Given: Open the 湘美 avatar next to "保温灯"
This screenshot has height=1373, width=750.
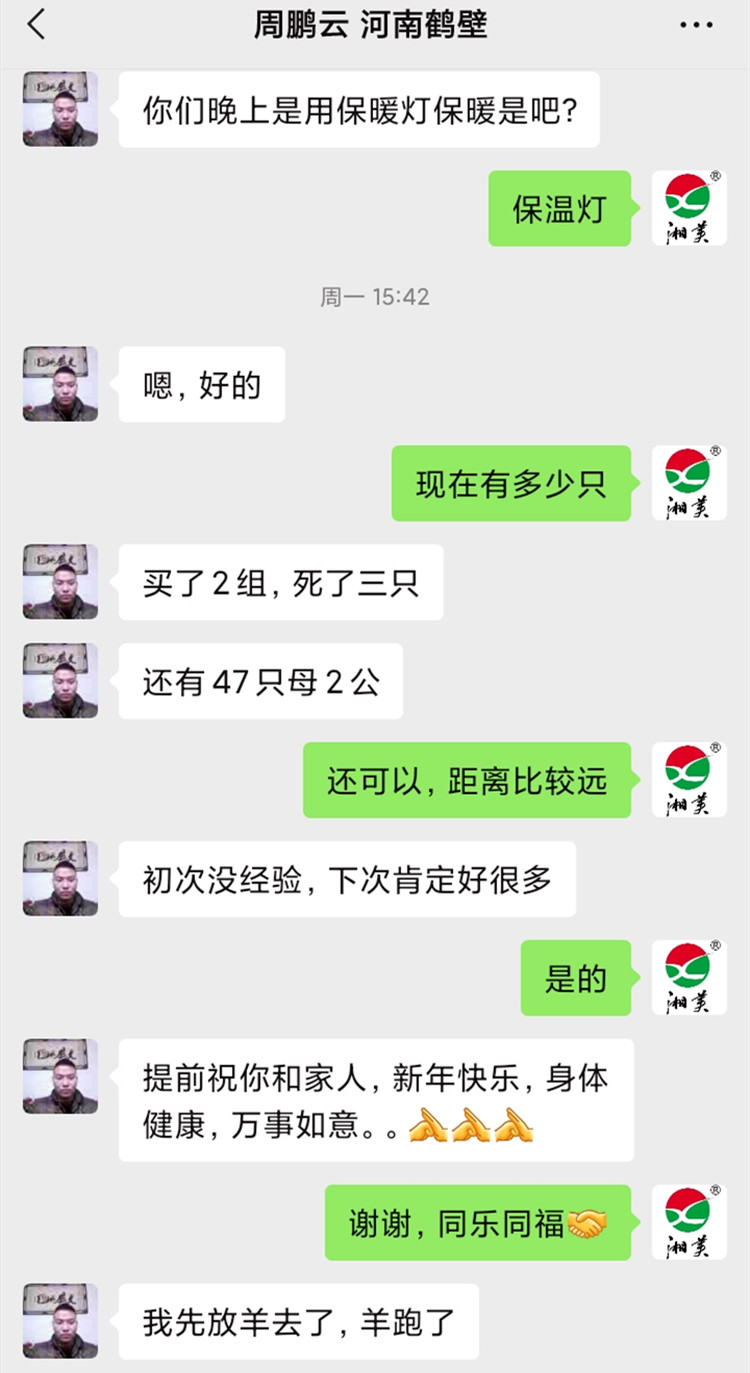Looking at the screenshot, I should pos(689,208).
